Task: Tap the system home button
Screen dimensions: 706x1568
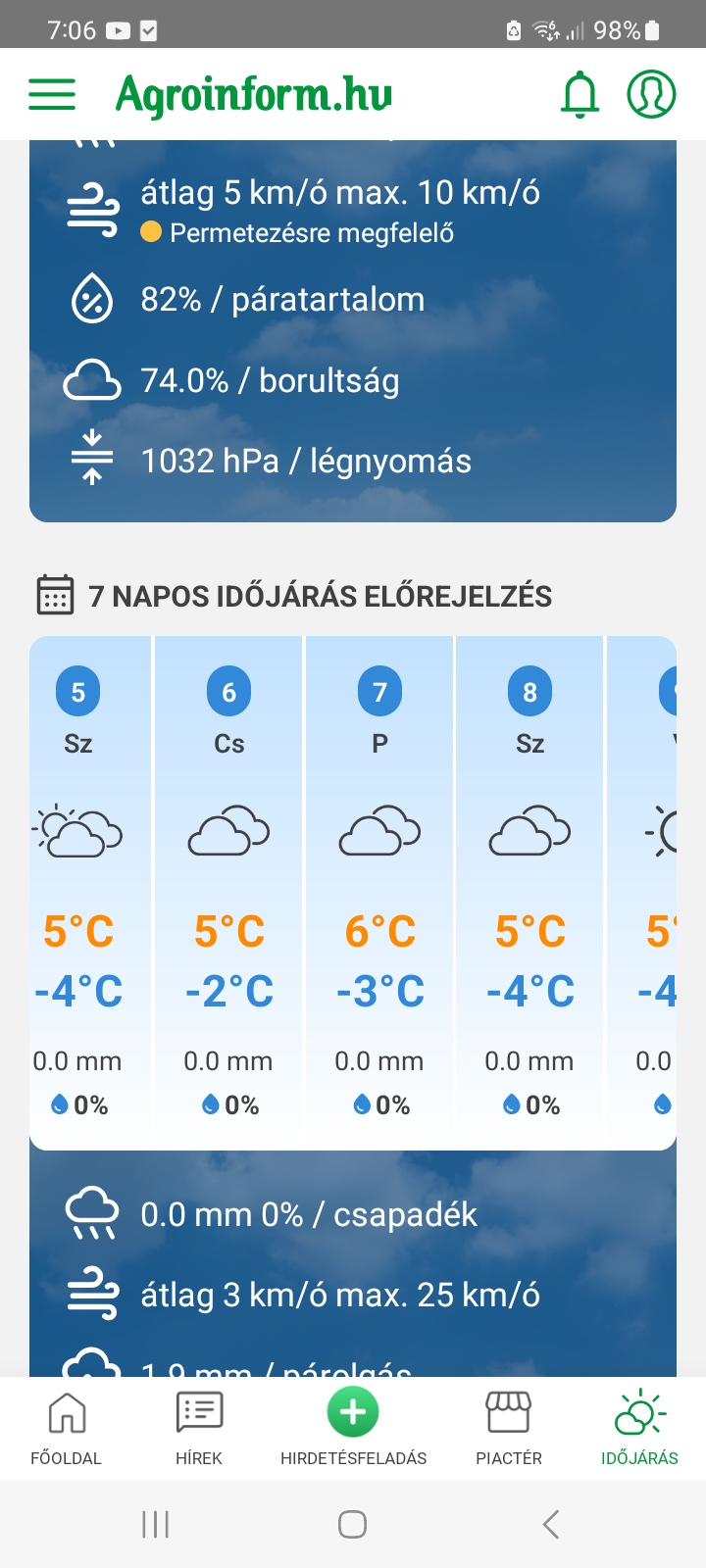Action: (352, 1524)
